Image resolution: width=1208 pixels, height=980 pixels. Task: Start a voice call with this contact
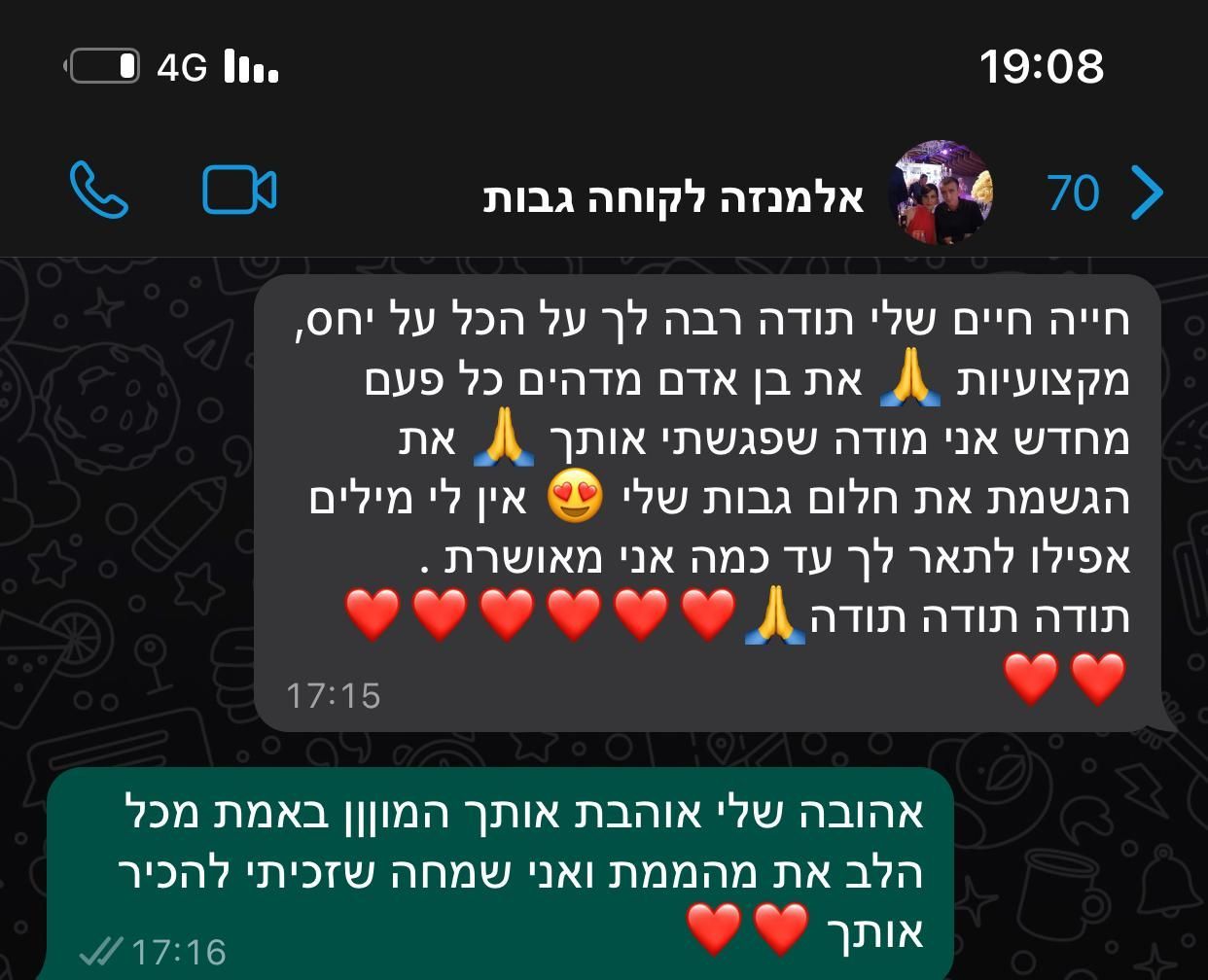pos(99,191)
